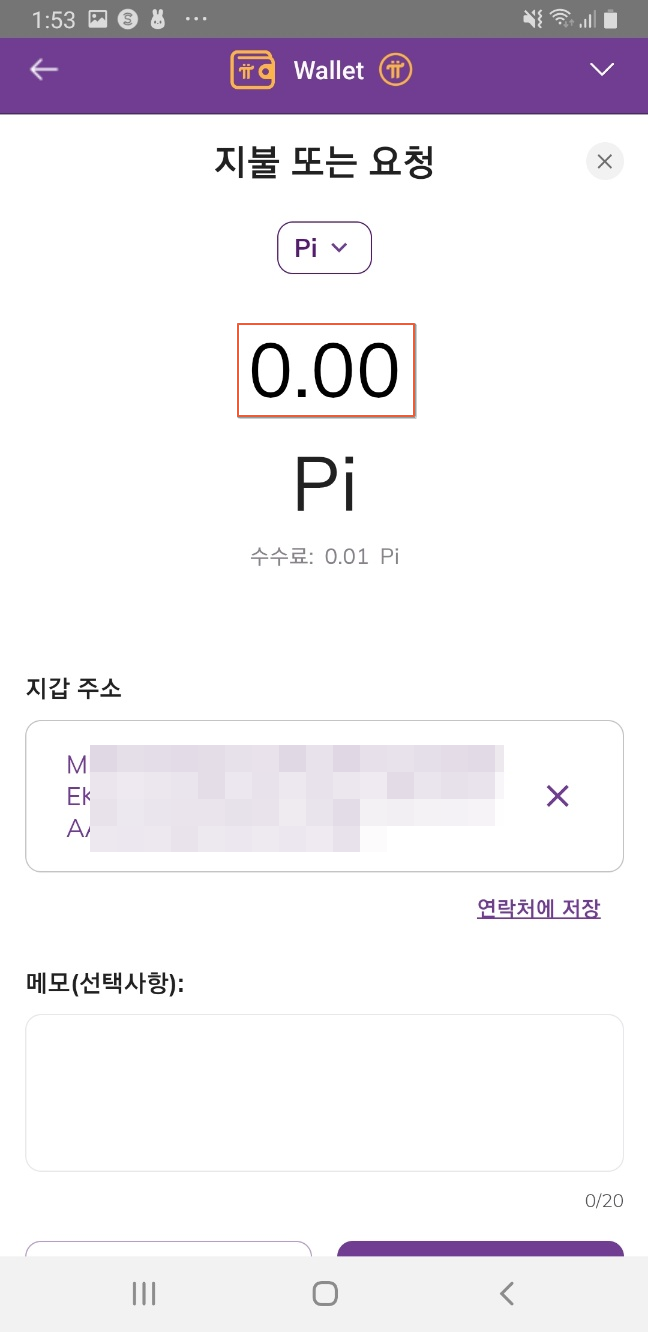The height and width of the screenshot is (1332, 648).
Task: Tap the 연락처에 저장 link
Action: click(x=539, y=908)
